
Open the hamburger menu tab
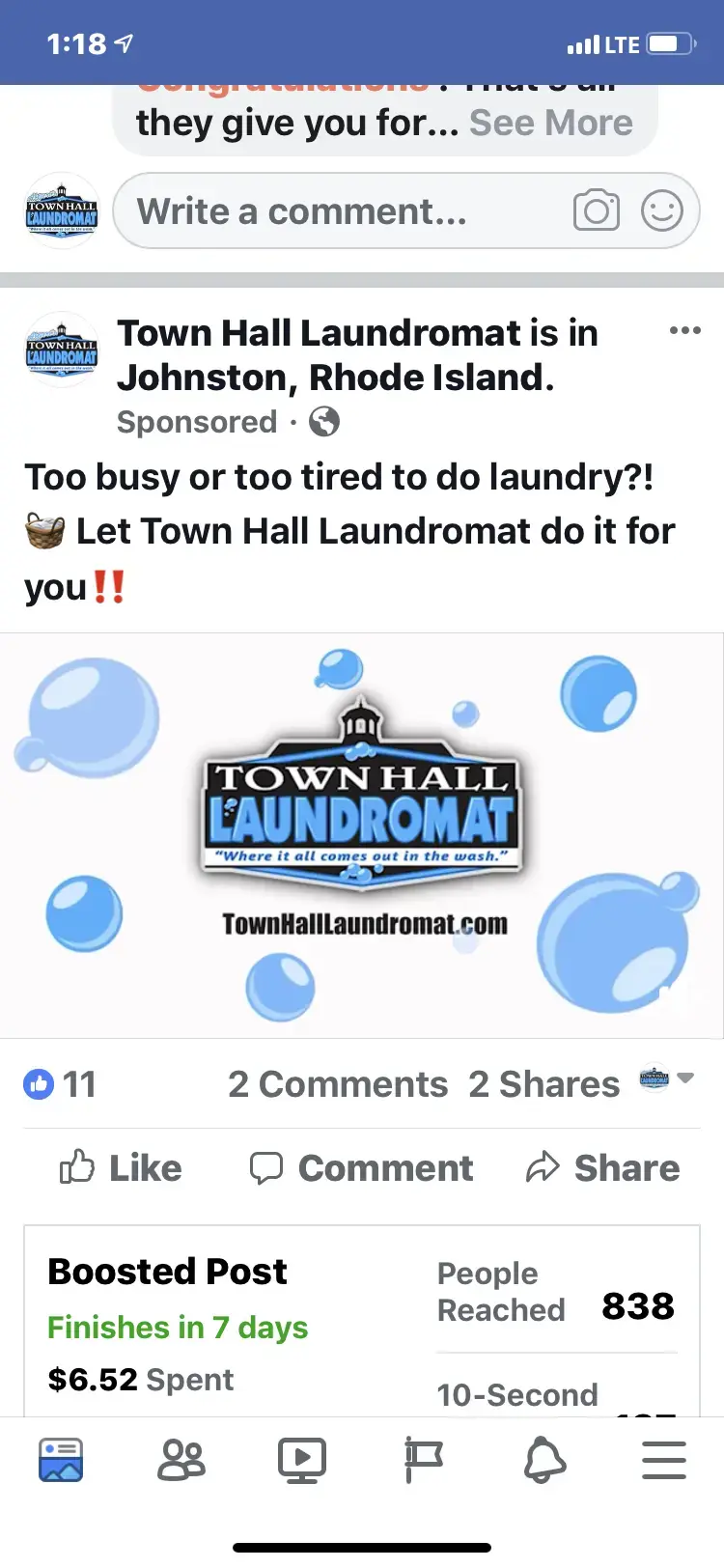[664, 1460]
